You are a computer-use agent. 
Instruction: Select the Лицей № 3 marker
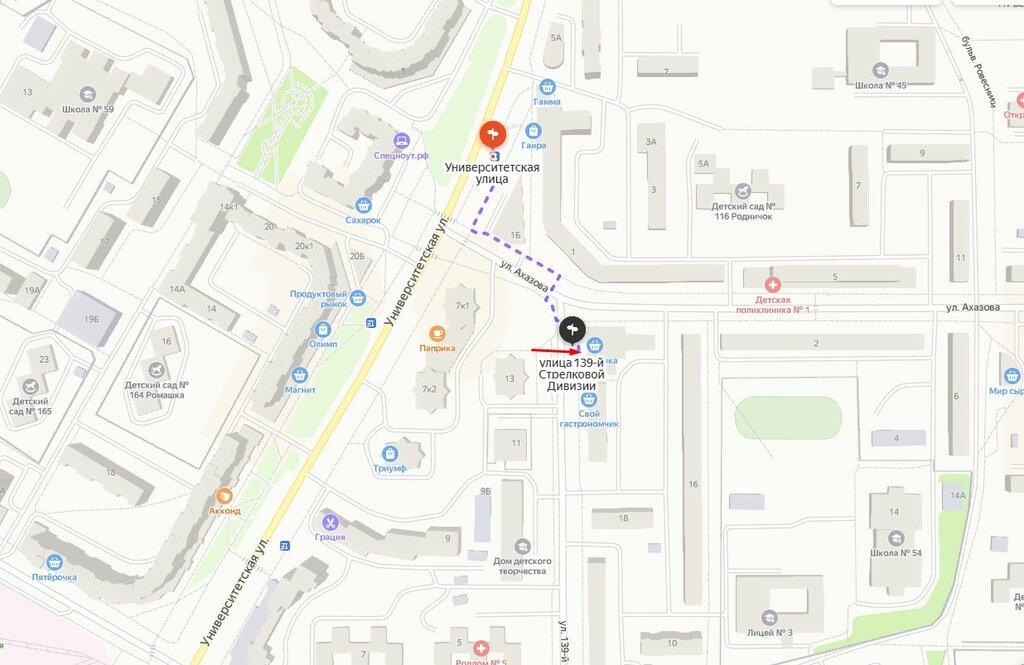[769, 617]
